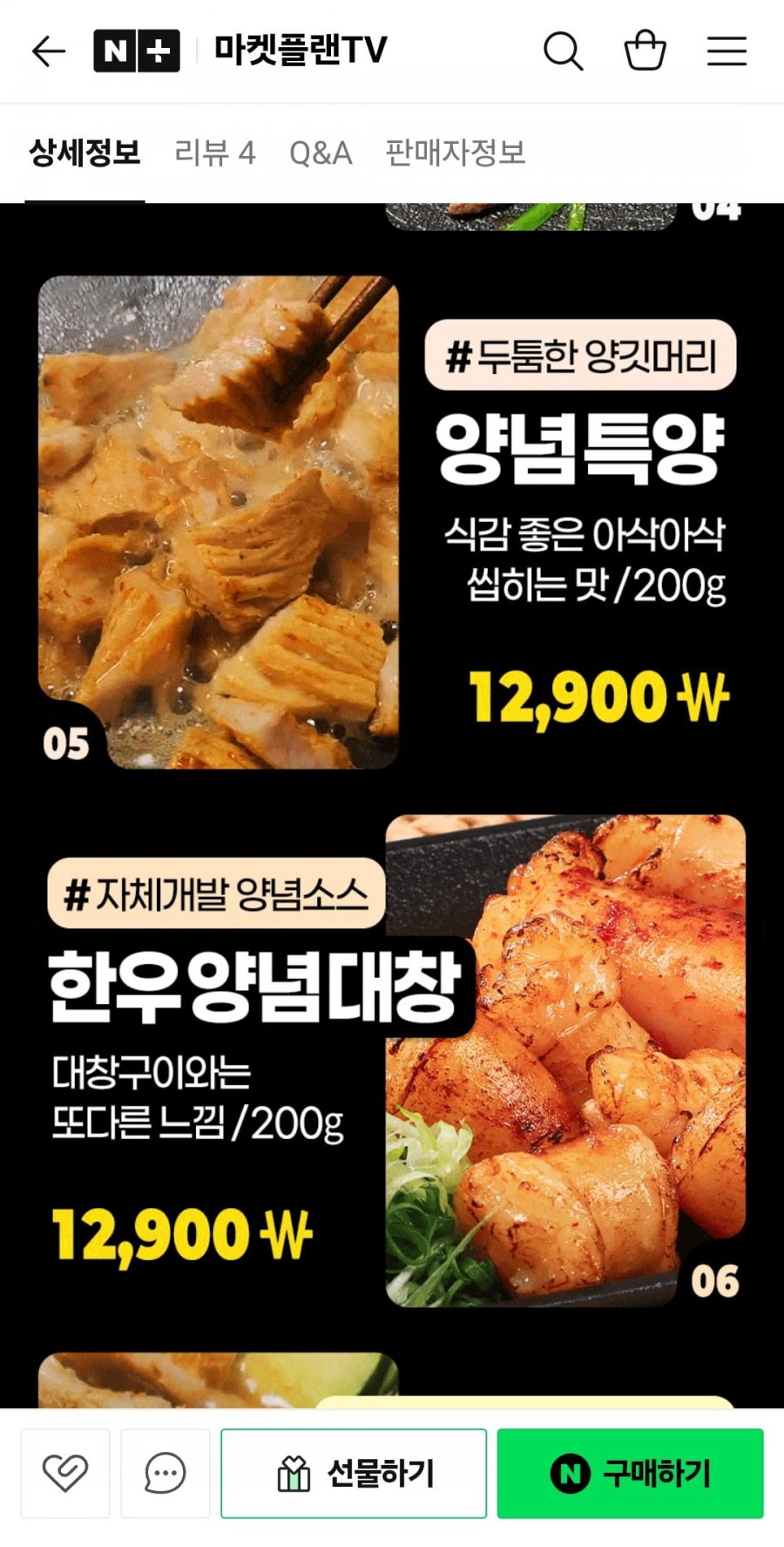
Task: Add this product to wishlist
Action: pos(65,1473)
